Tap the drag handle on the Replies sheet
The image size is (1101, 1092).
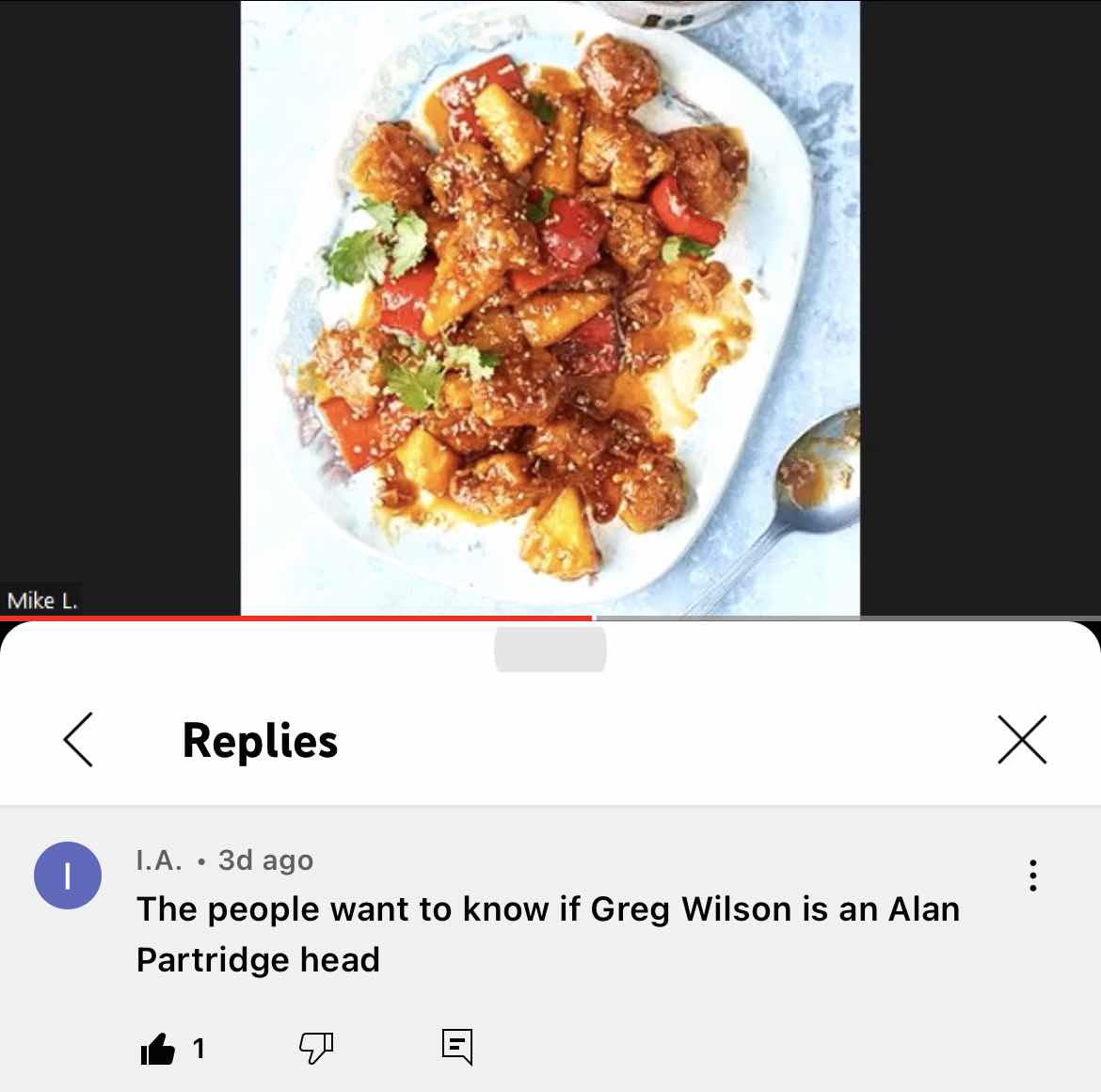click(x=550, y=650)
